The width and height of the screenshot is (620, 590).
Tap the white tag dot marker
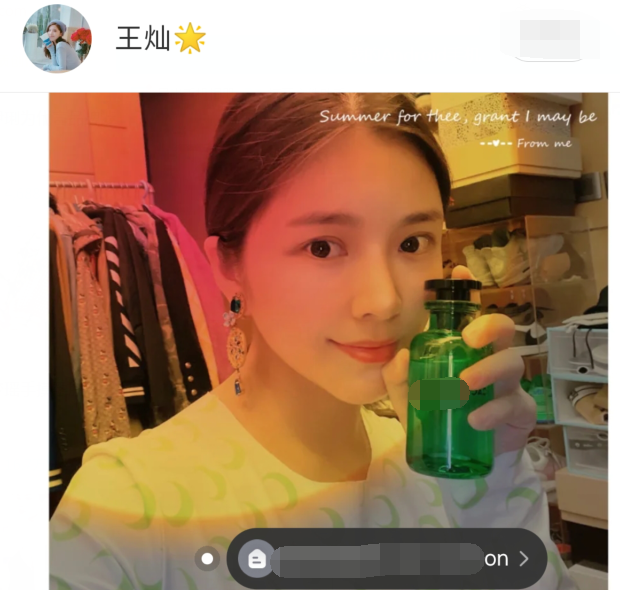[207, 559]
